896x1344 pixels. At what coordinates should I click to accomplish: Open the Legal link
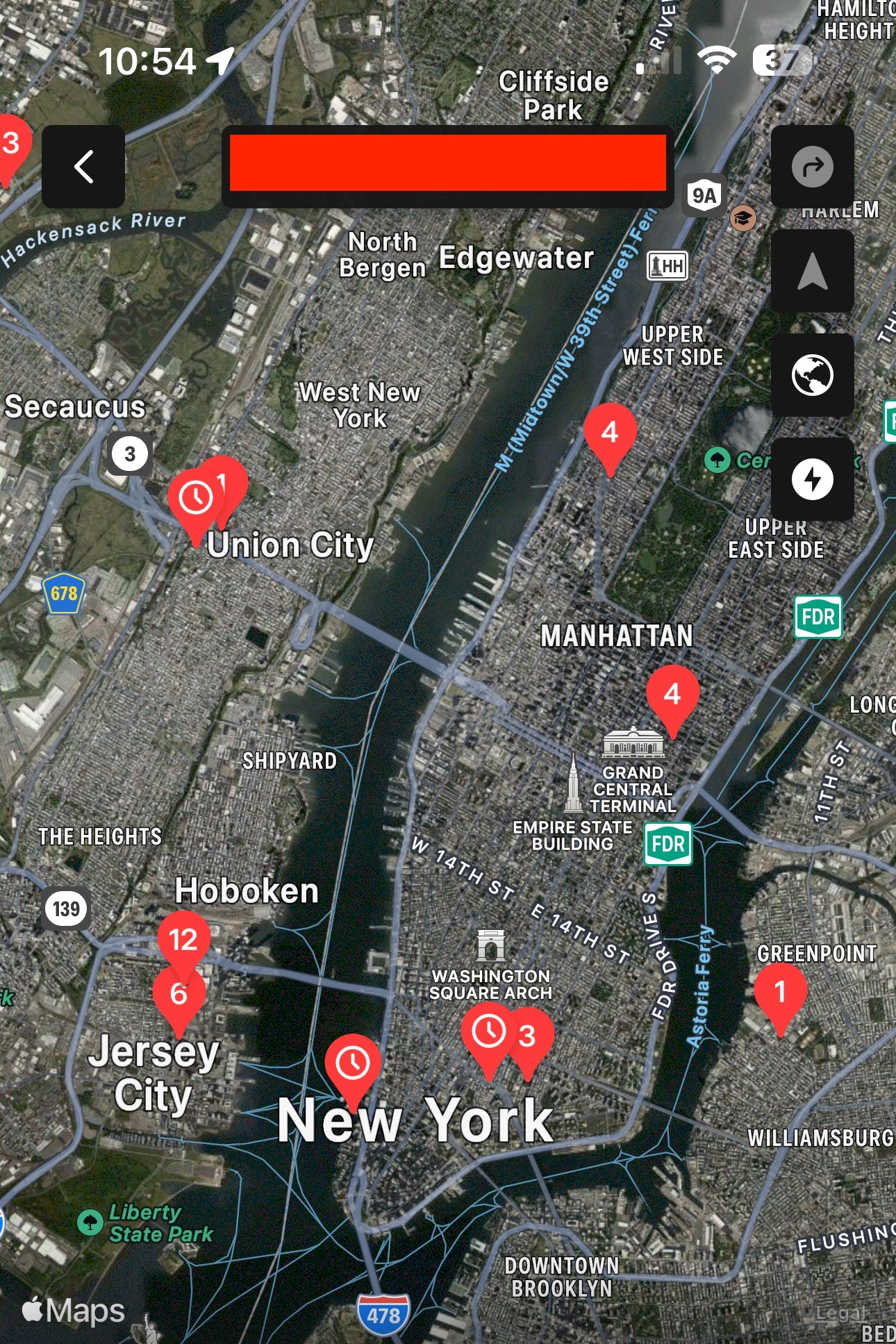[x=841, y=1313]
